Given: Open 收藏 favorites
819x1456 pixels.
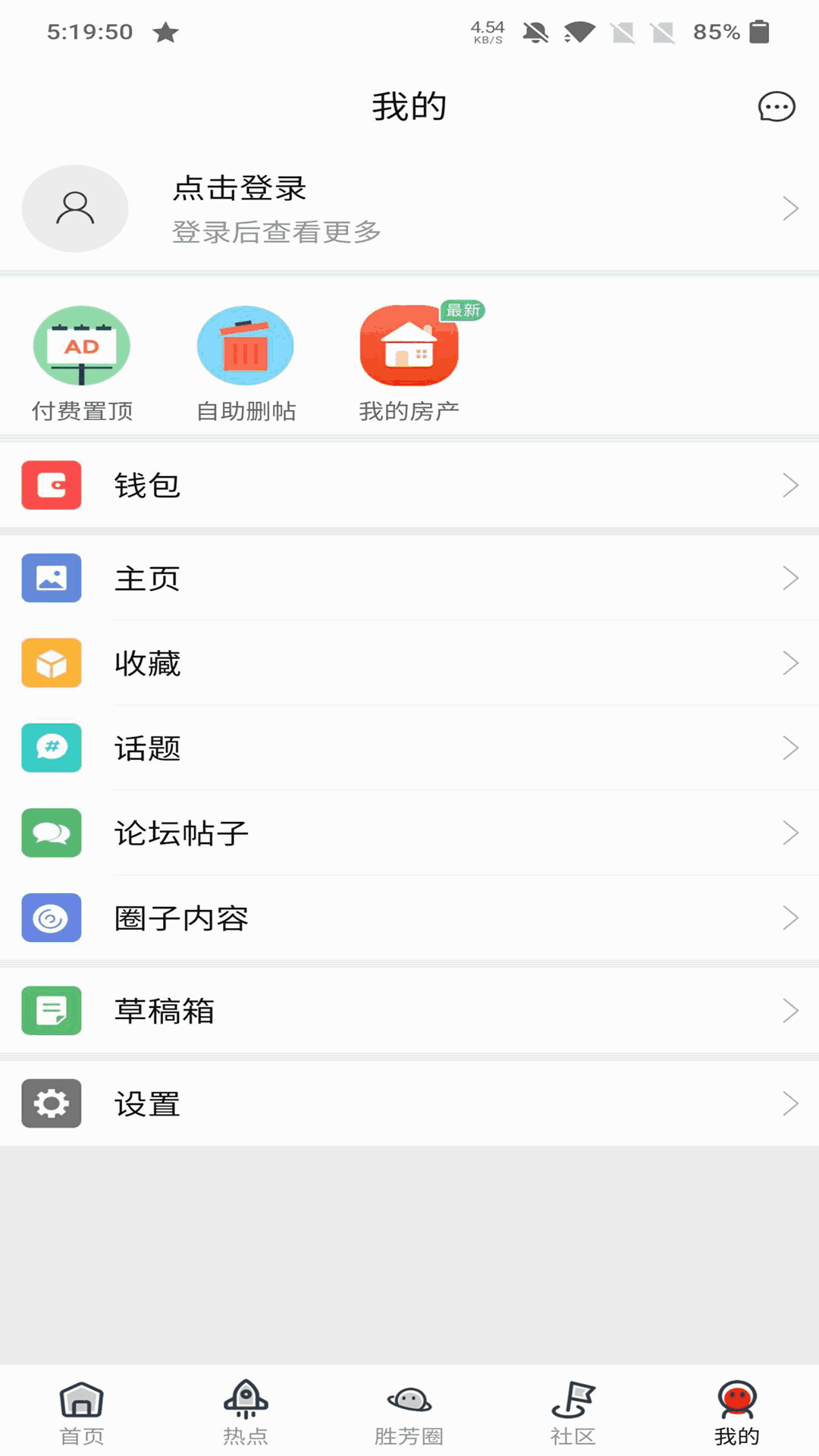Looking at the screenshot, I should click(409, 664).
